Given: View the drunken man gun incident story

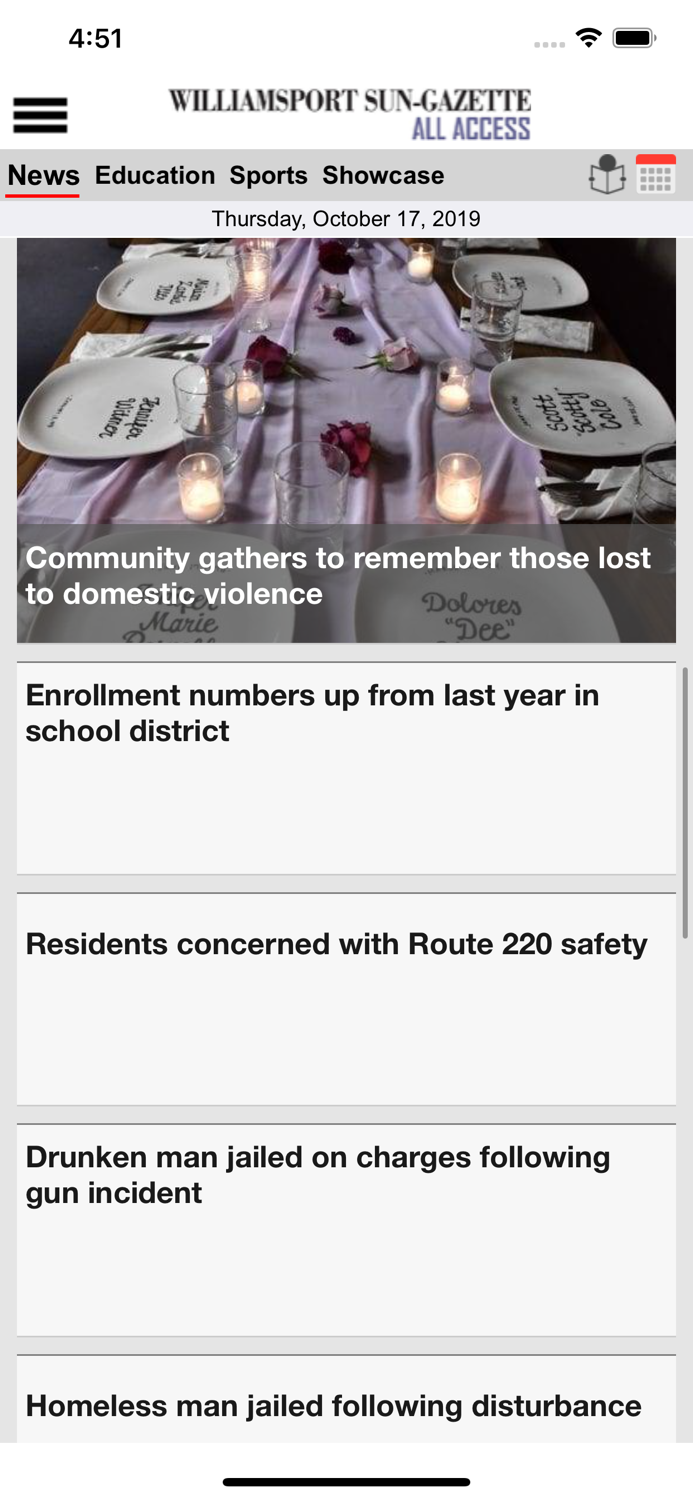Looking at the screenshot, I should pos(346,1229).
